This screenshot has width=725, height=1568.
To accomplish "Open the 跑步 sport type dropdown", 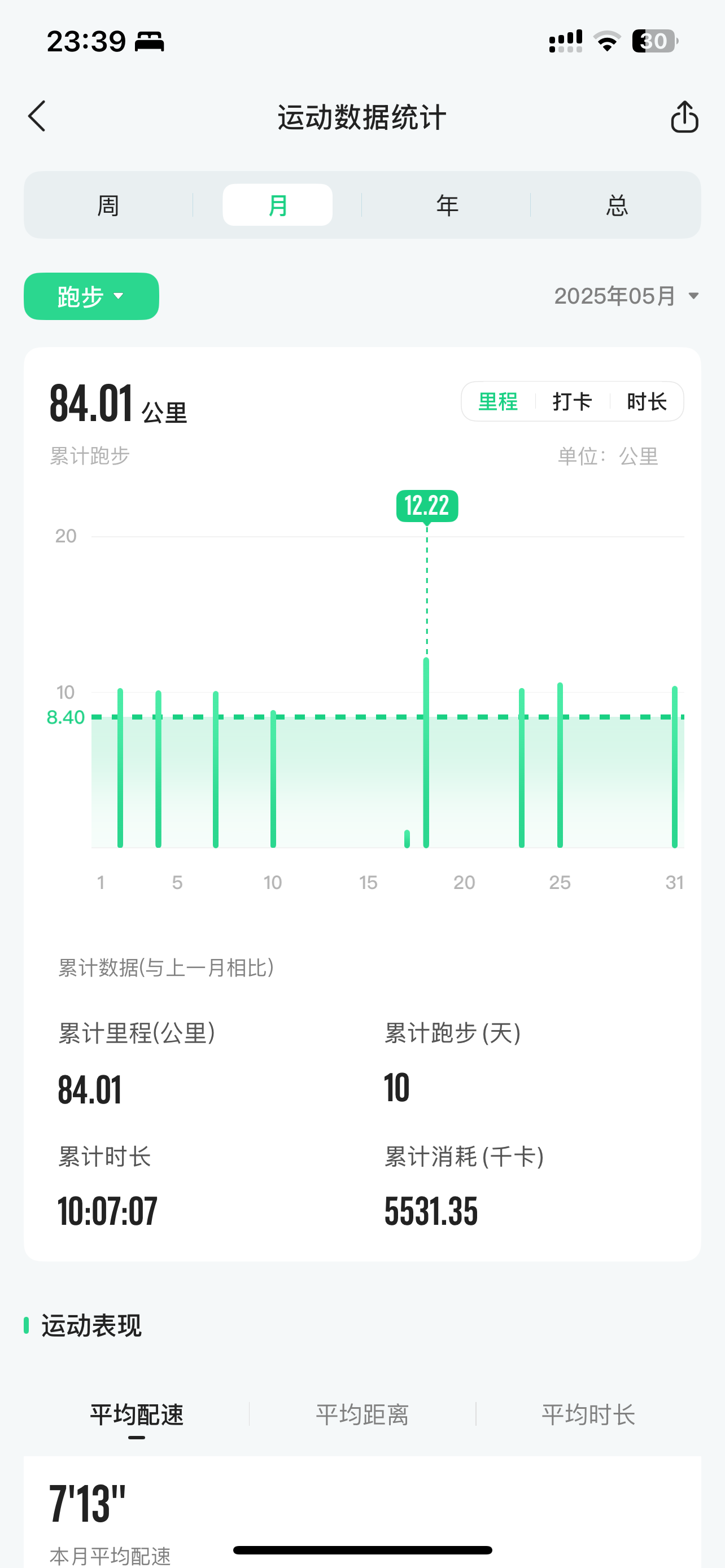I will (91, 296).
